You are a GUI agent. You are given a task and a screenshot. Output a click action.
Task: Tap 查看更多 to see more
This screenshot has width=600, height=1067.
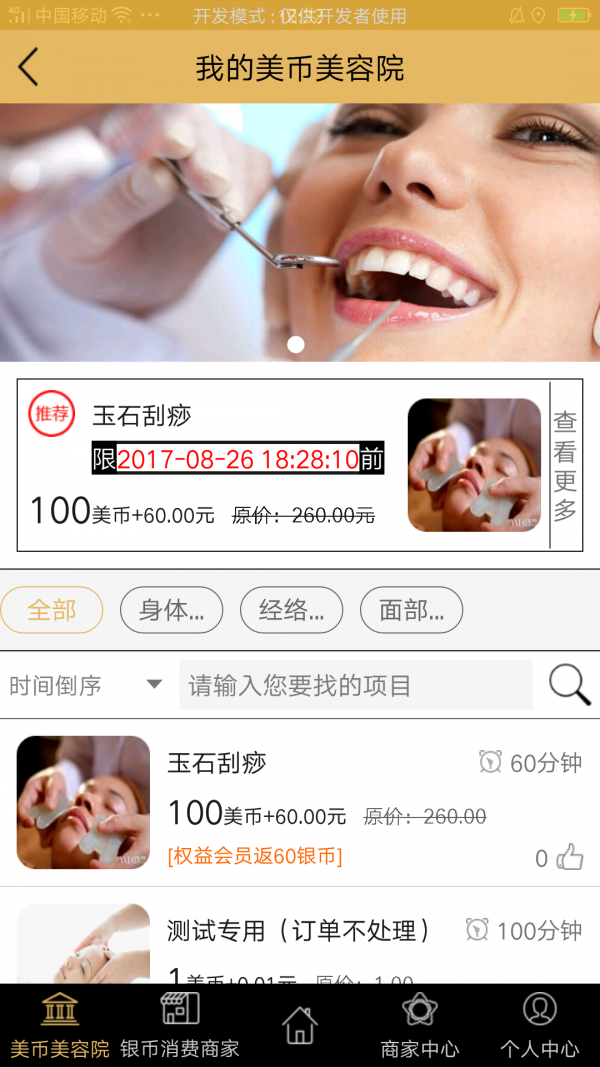(x=566, y=465)
